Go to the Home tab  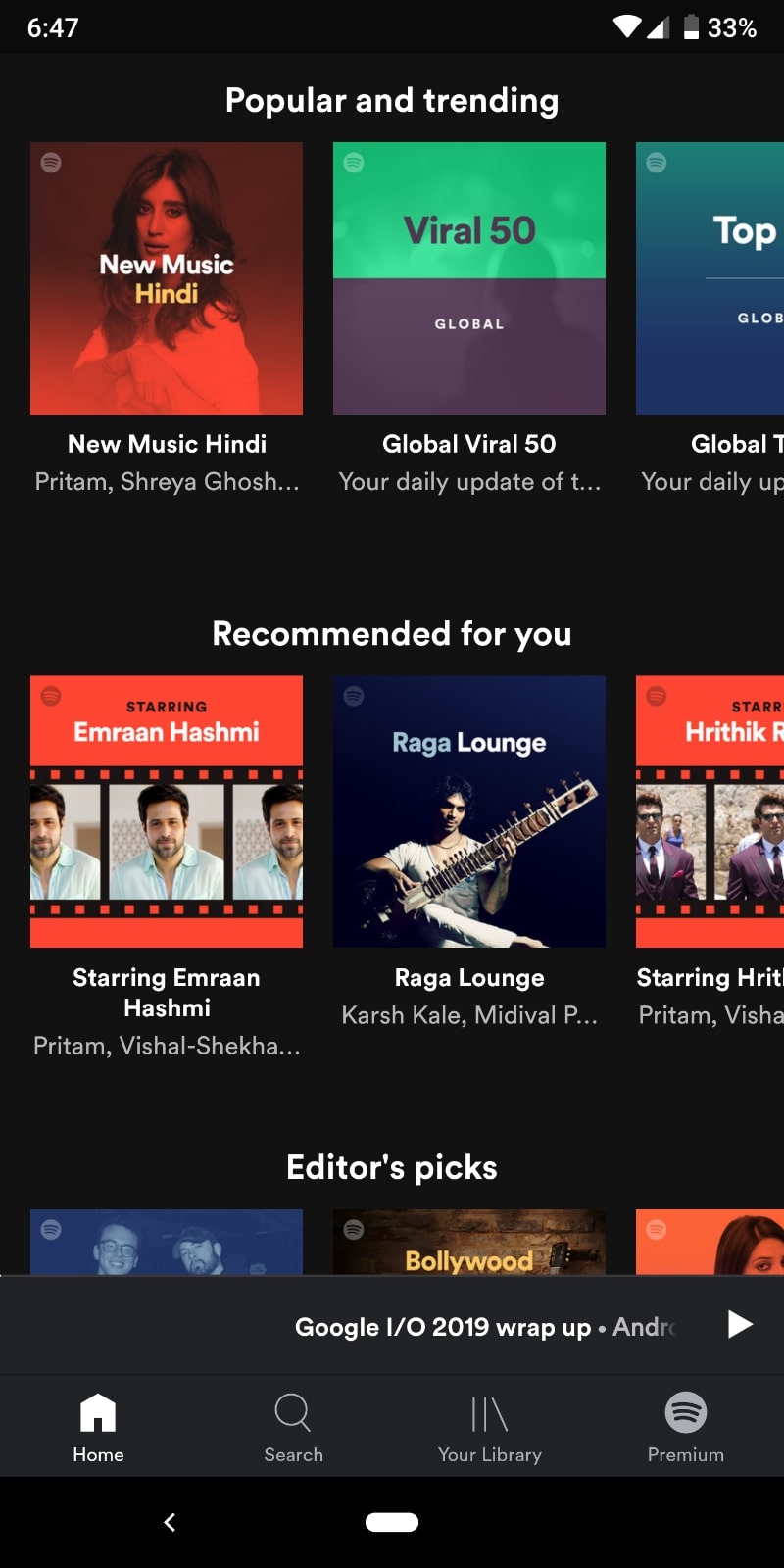point(98,1427)
